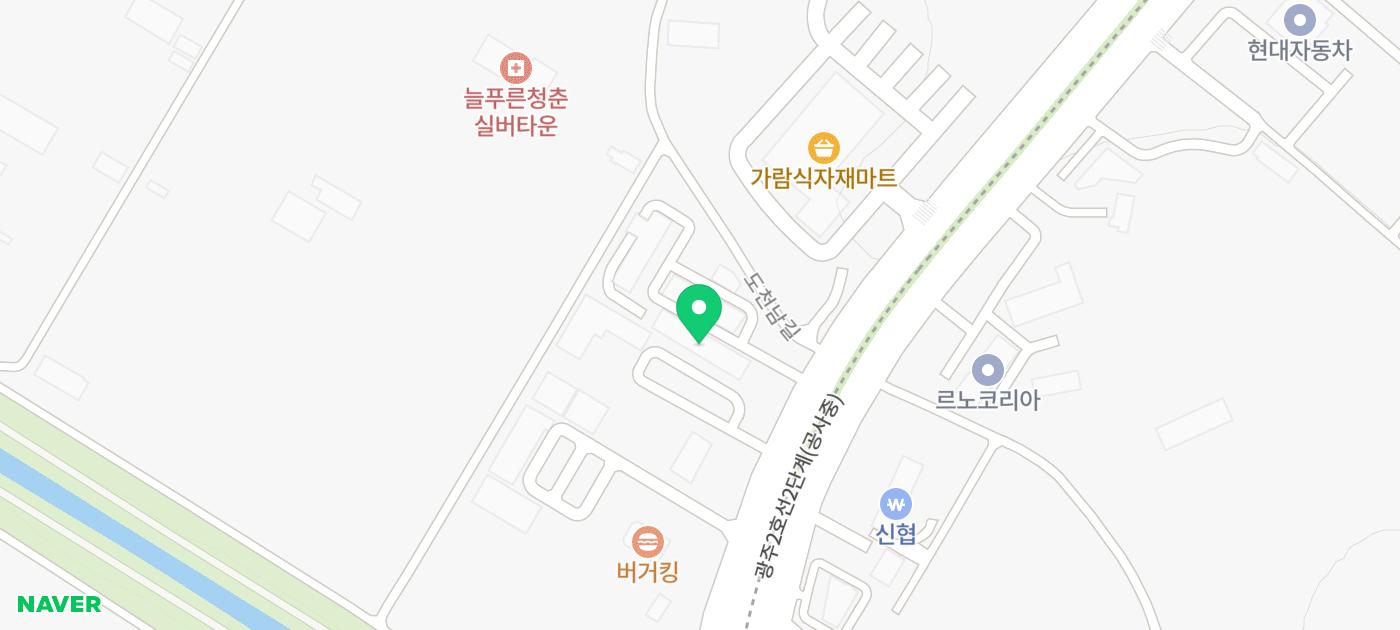Open the 늘푸른청춘 실버타운 marker
The width and height of the screenshot is (1400, 630).
516,68
